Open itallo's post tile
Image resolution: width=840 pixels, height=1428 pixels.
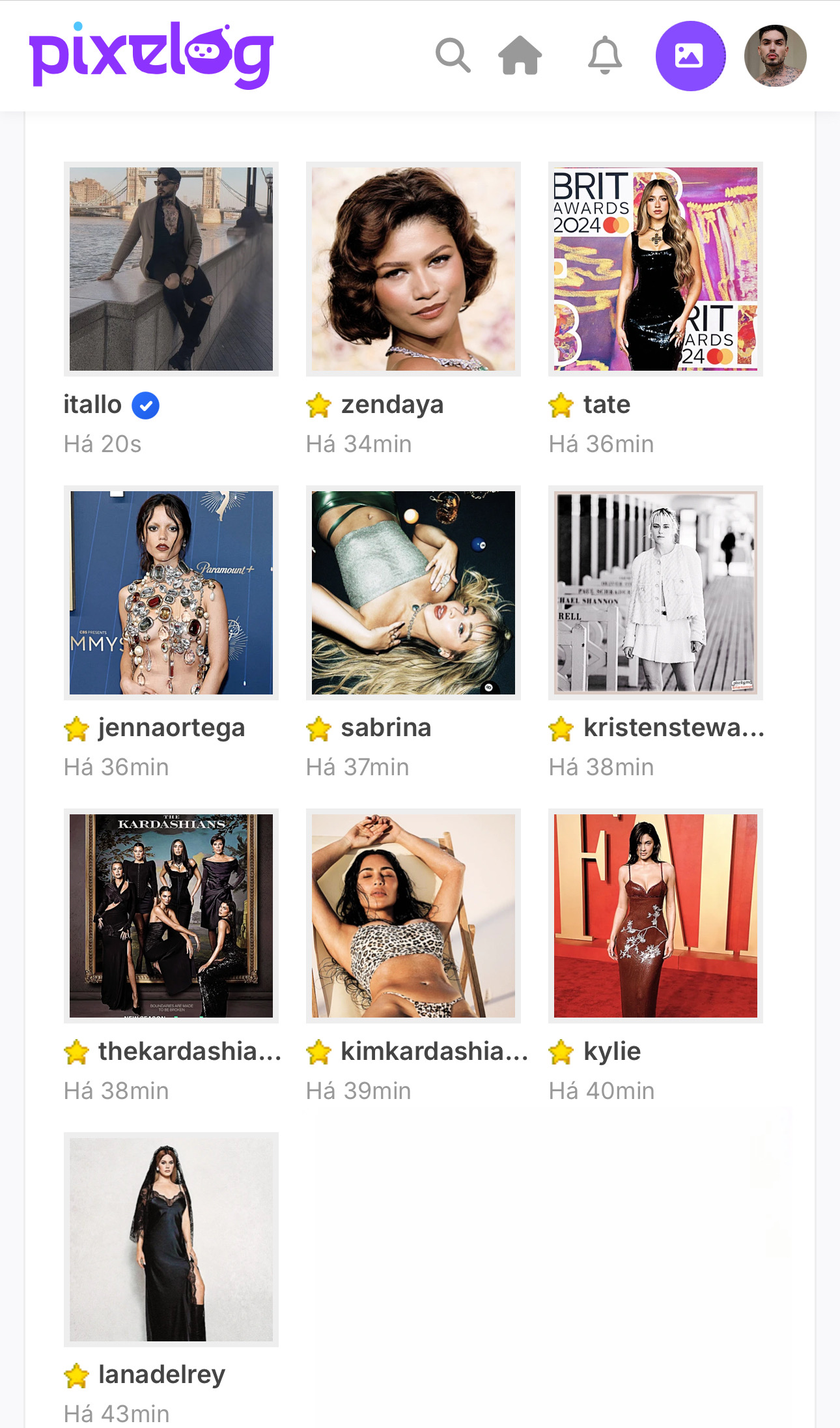click(171, 269)
